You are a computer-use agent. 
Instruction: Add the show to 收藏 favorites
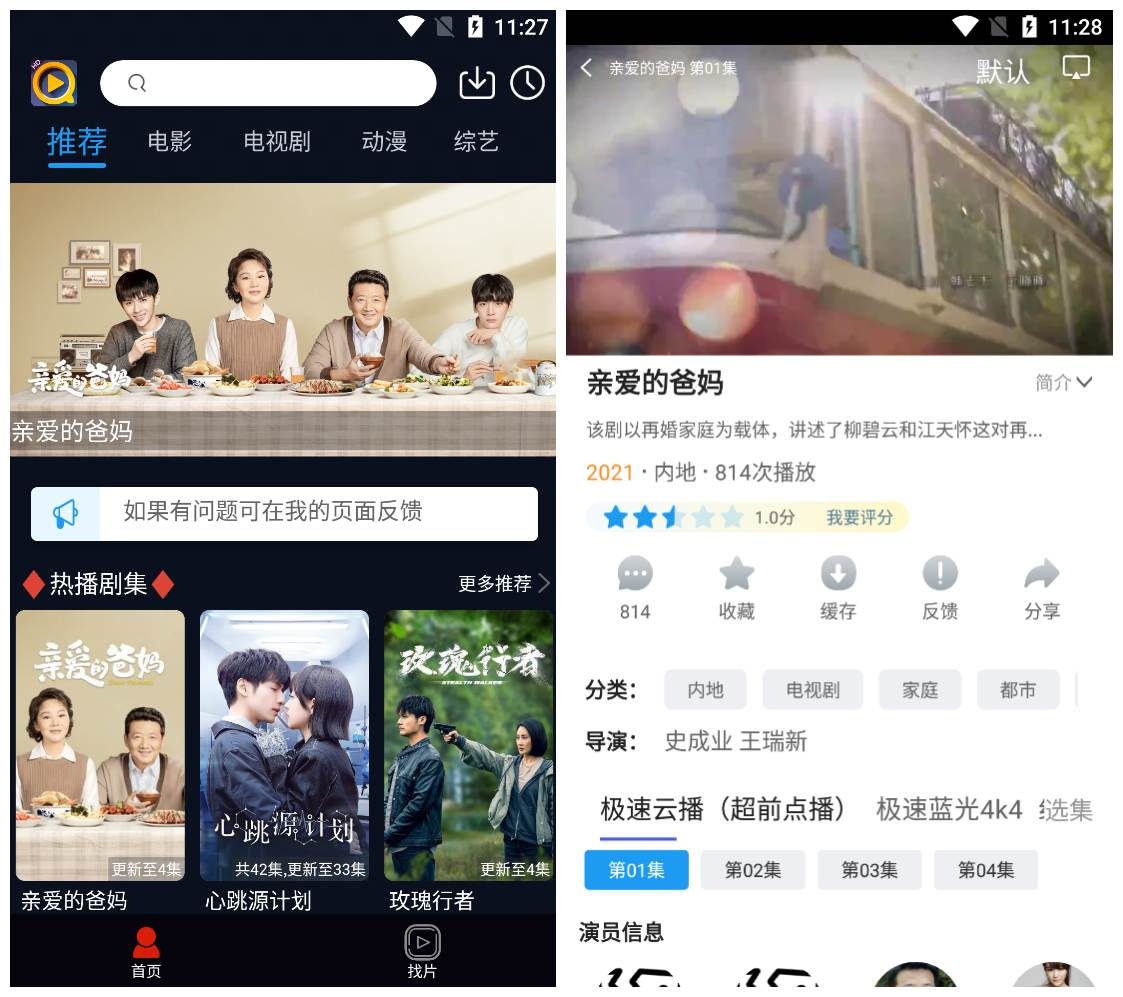coord(736,588)
